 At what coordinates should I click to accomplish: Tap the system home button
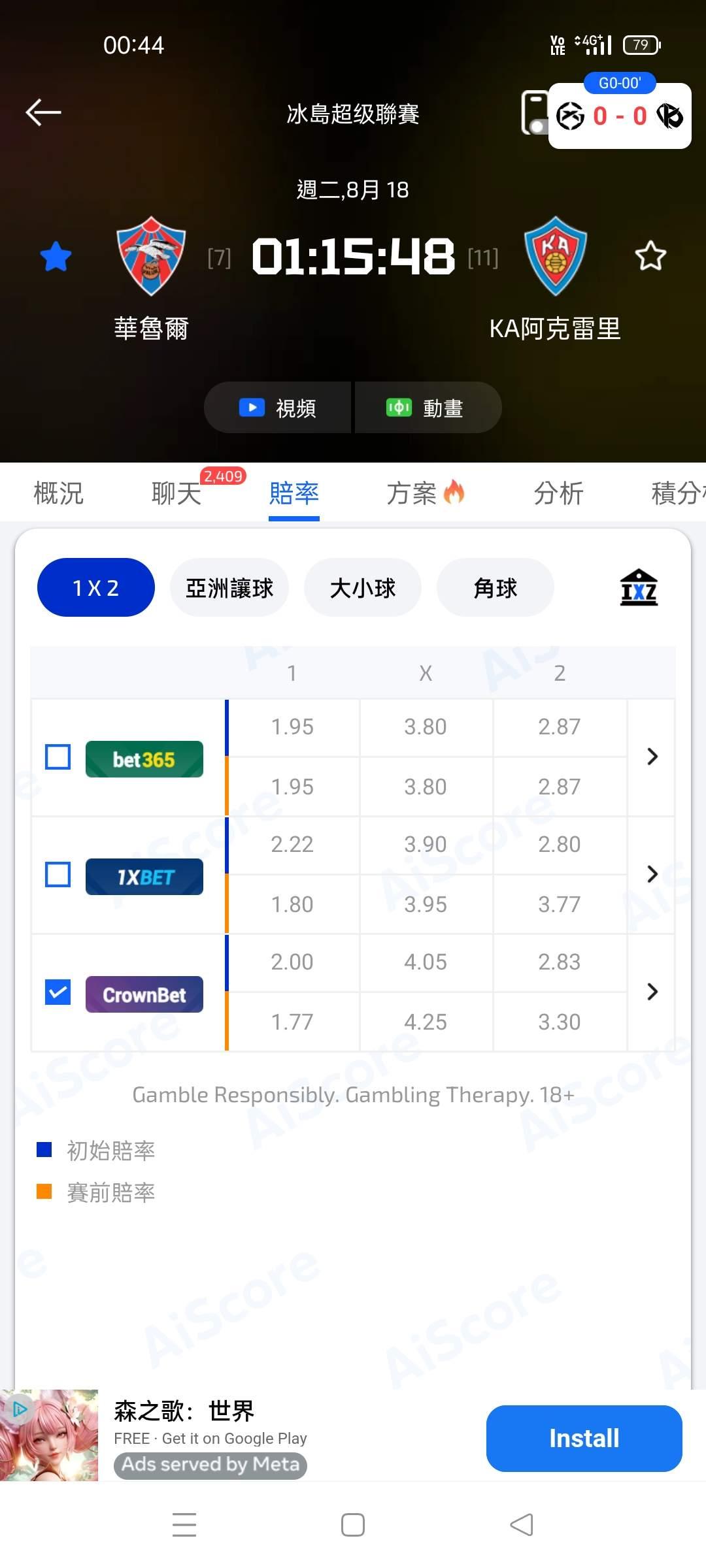353,1526
